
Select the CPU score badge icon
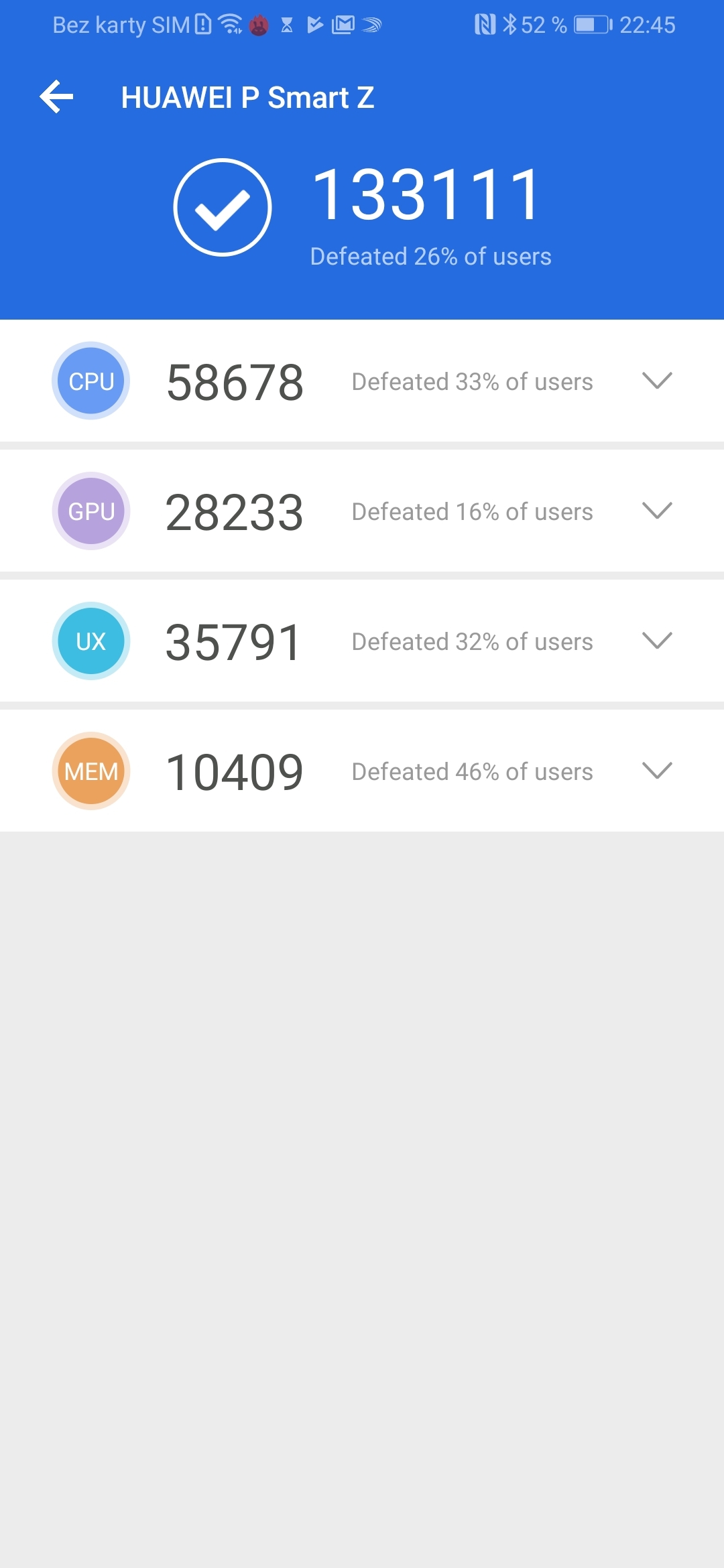(x=90, y=381)
